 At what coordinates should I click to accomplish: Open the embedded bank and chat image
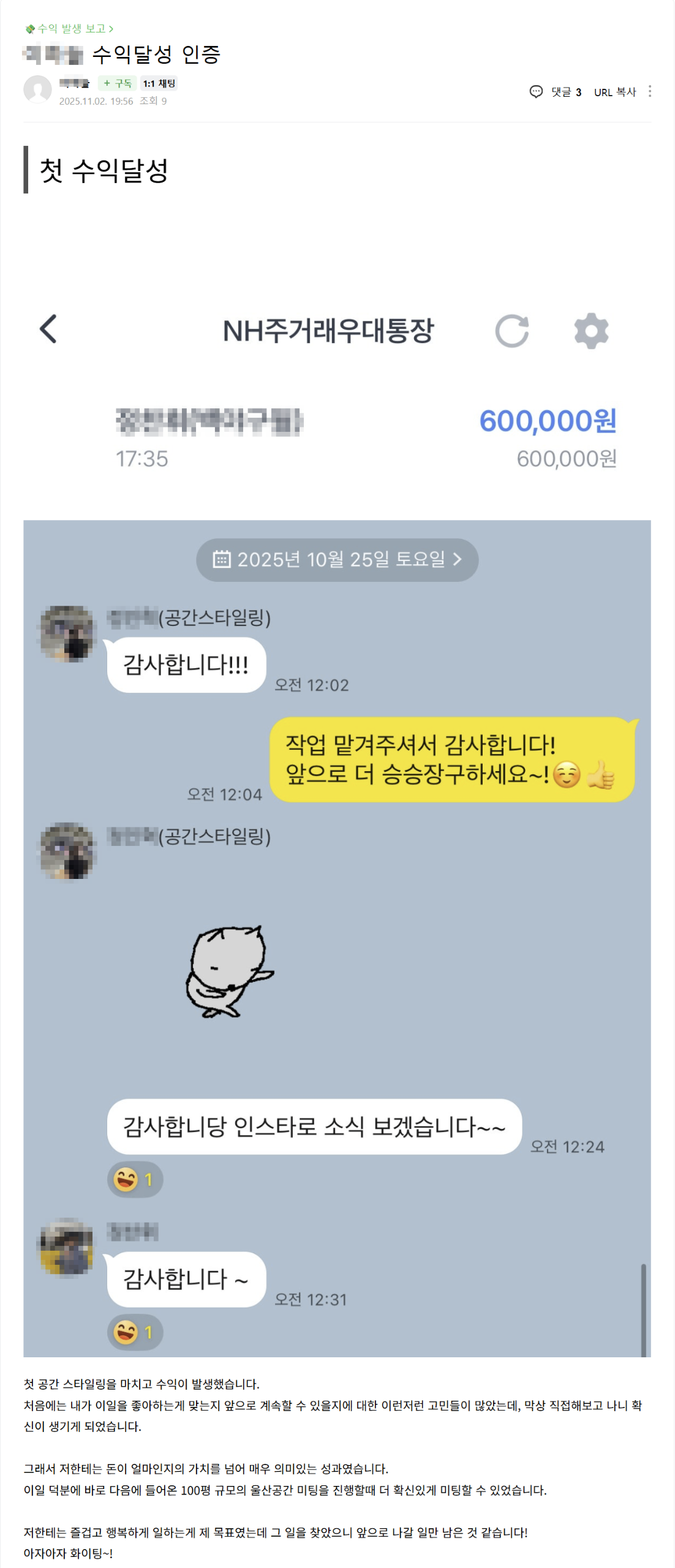337,796
